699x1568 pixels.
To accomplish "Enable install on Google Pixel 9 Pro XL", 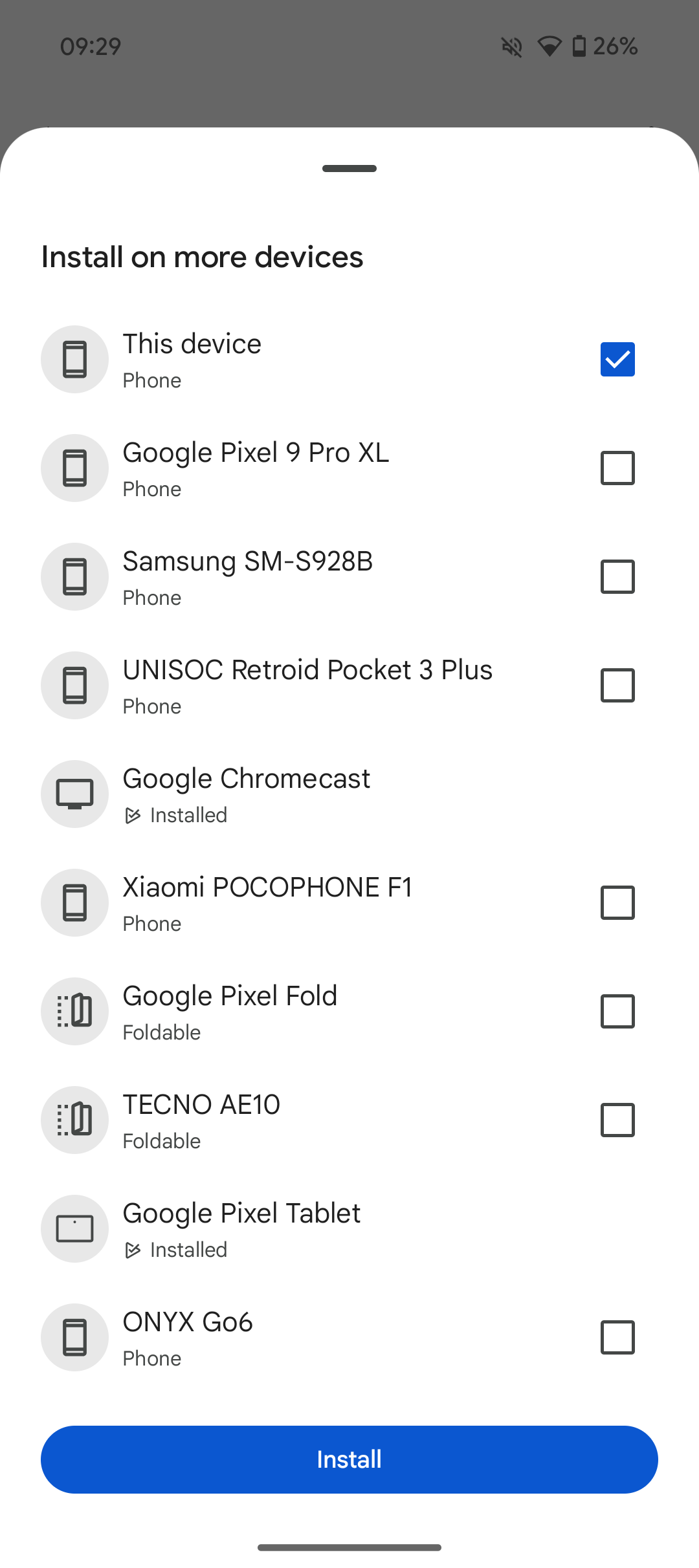I will (x=617, y=468).
